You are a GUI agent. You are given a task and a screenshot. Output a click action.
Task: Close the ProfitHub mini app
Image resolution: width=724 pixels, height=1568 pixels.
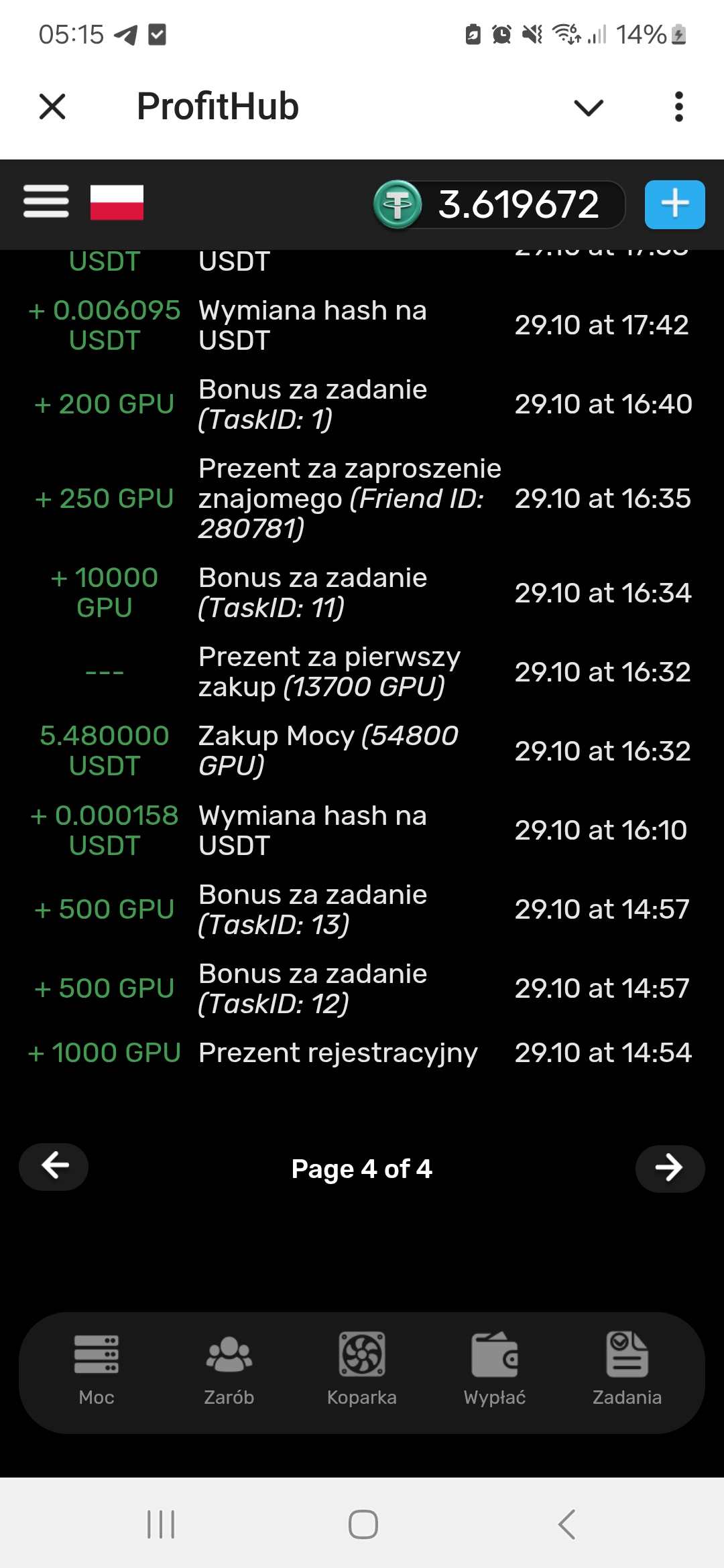point(52,107)
